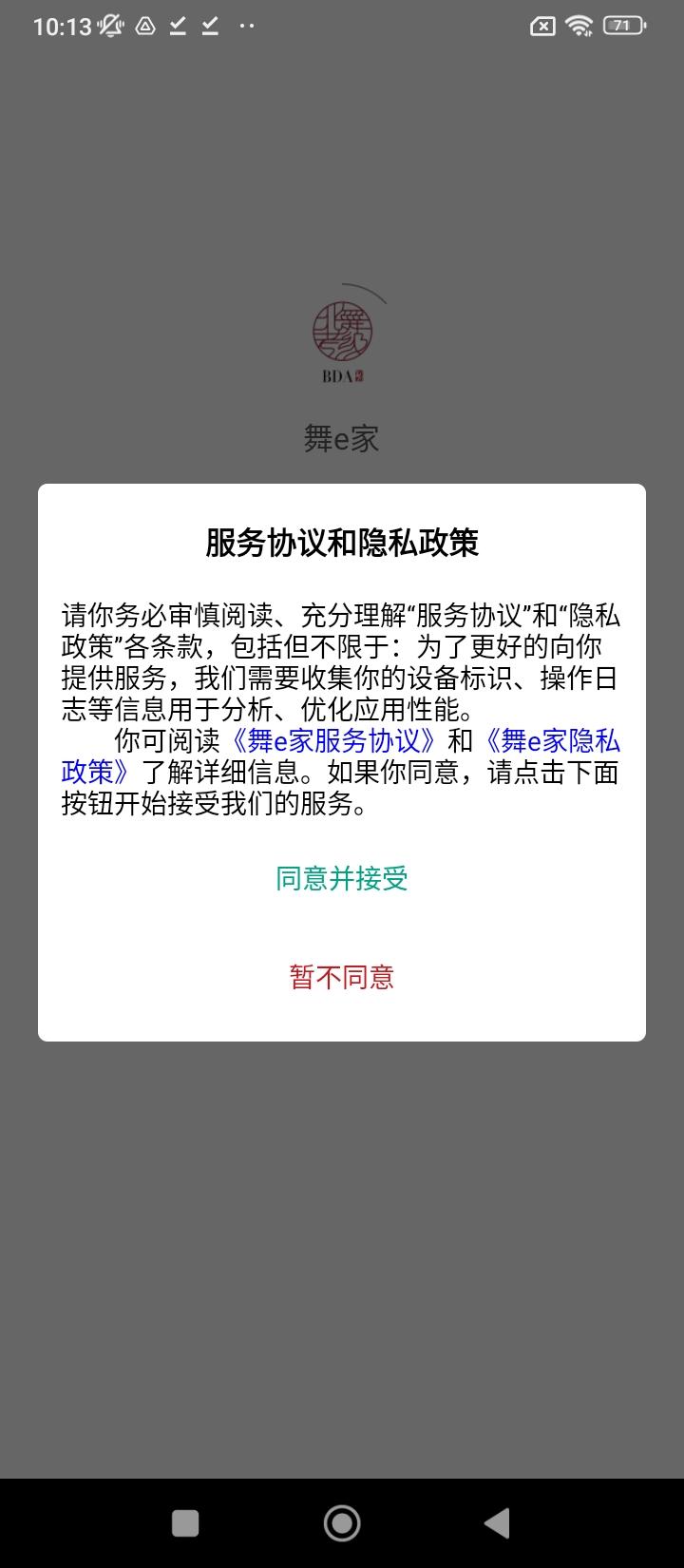
Task: Tap the 舞e家 app name text
Action: (x=342, y=439)
